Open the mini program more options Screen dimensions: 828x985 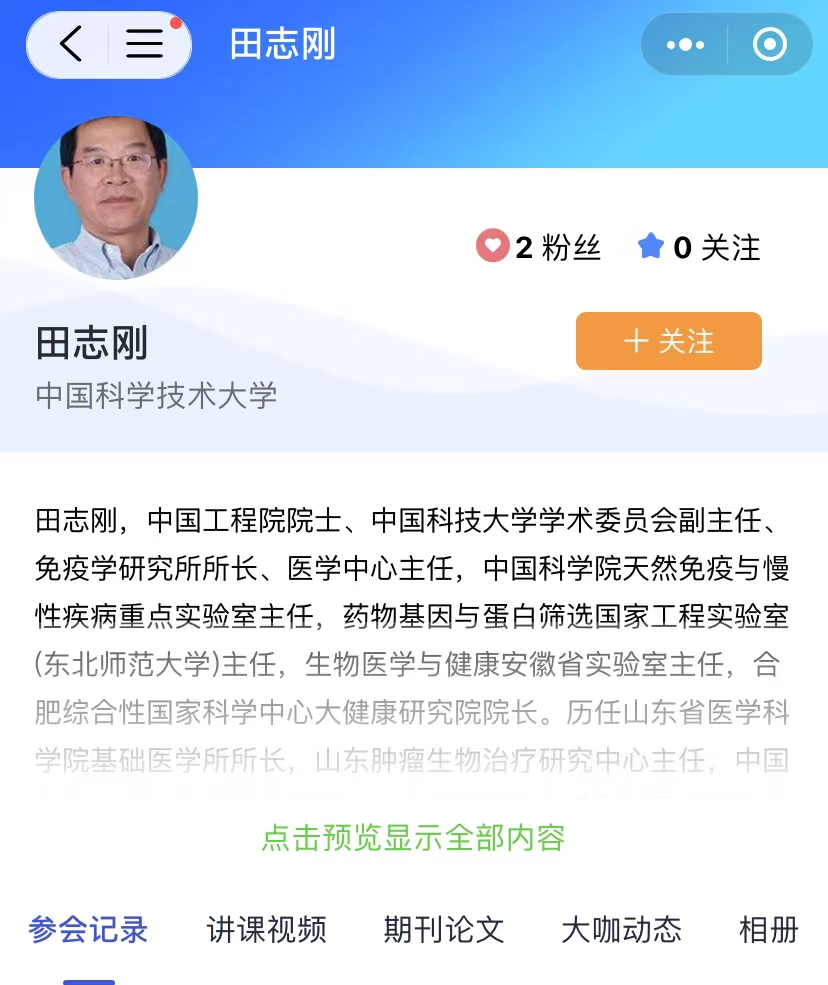(685, 45)
